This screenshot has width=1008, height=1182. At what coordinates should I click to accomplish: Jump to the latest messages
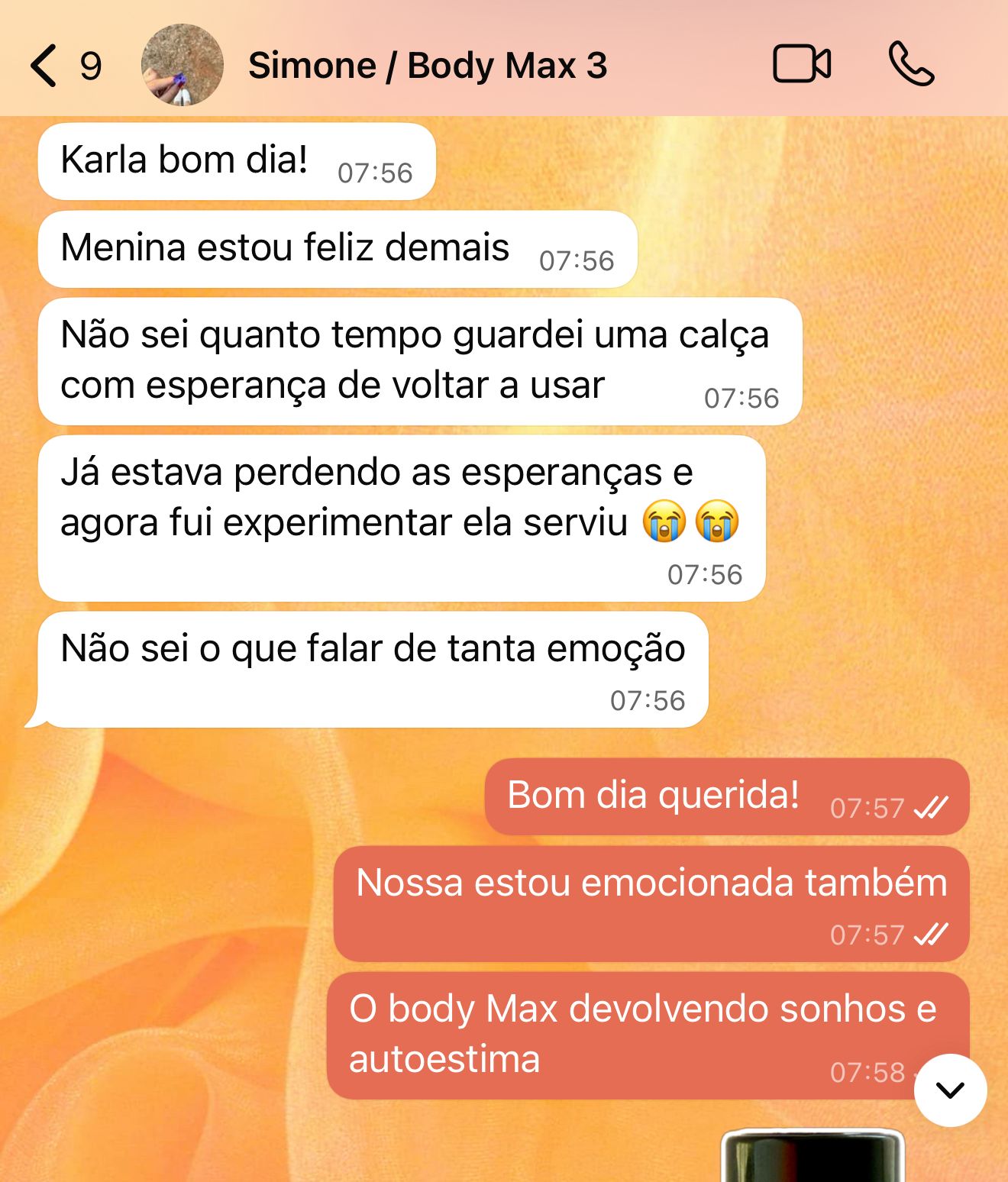point(950,1090)
